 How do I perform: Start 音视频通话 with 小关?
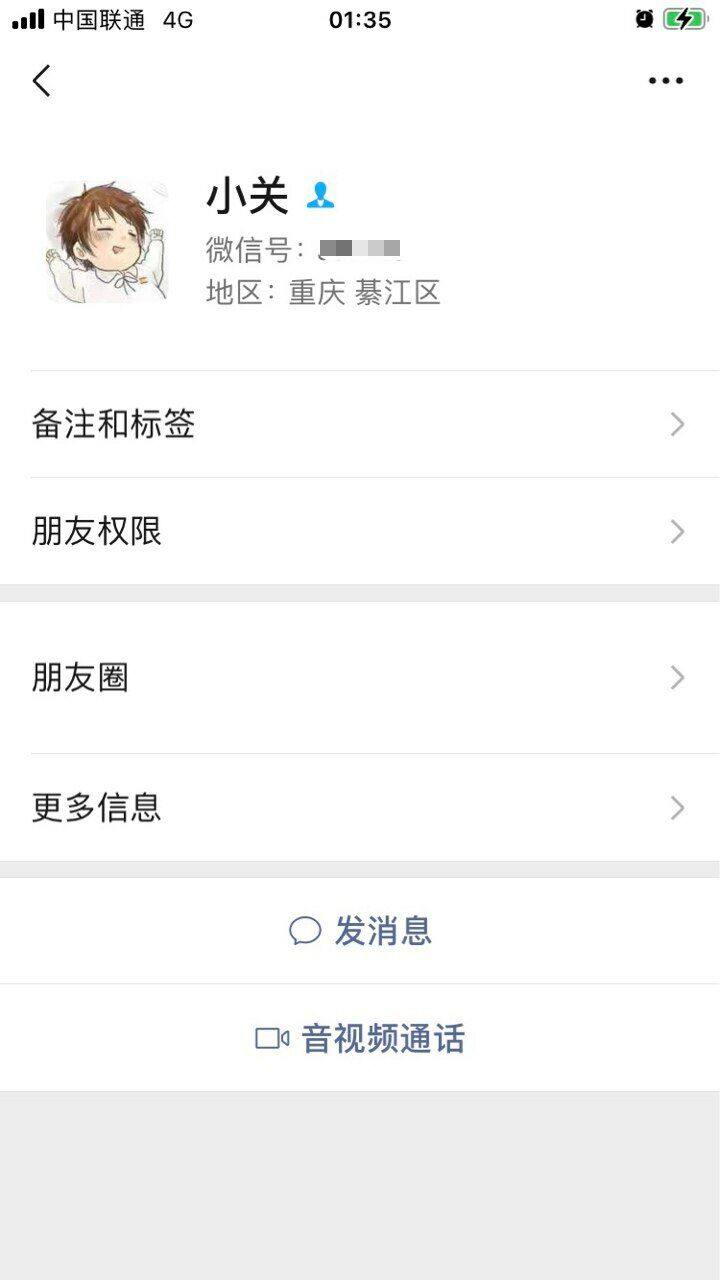[361, 1038]
